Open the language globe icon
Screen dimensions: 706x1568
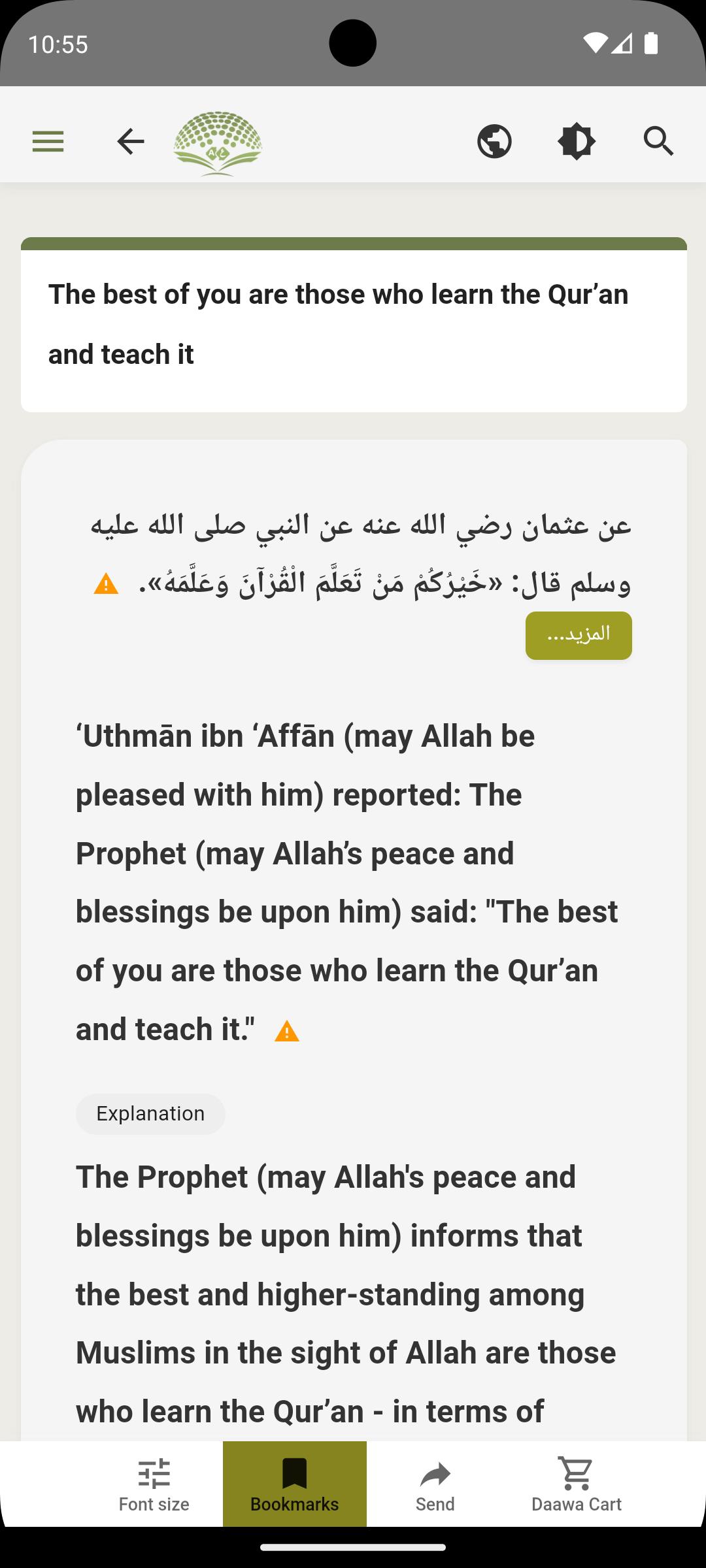click(x=494, y=141)
